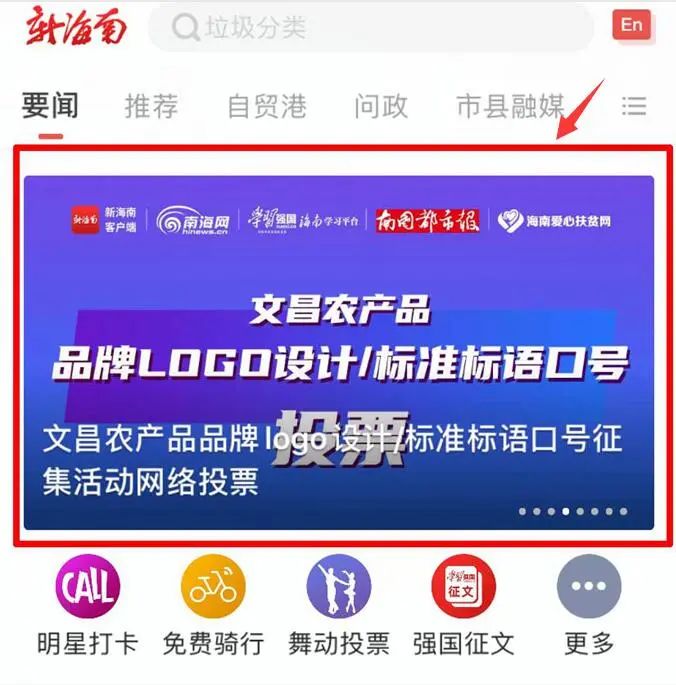
Task: Switch to the 要闻 tab
Action: pyautogui.click(x=49, y=105)
